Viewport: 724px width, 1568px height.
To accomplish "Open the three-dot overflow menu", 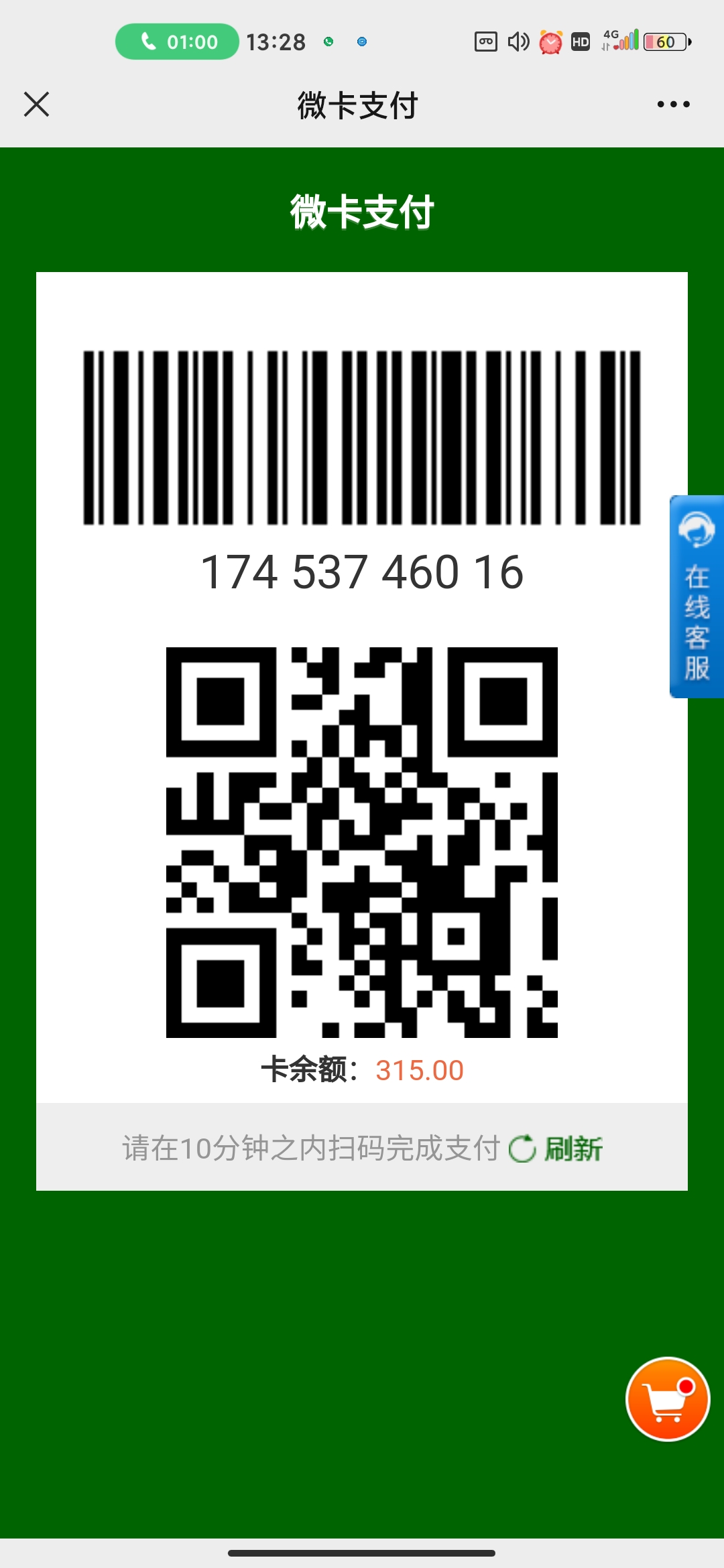I will click(x=673, y=105).
